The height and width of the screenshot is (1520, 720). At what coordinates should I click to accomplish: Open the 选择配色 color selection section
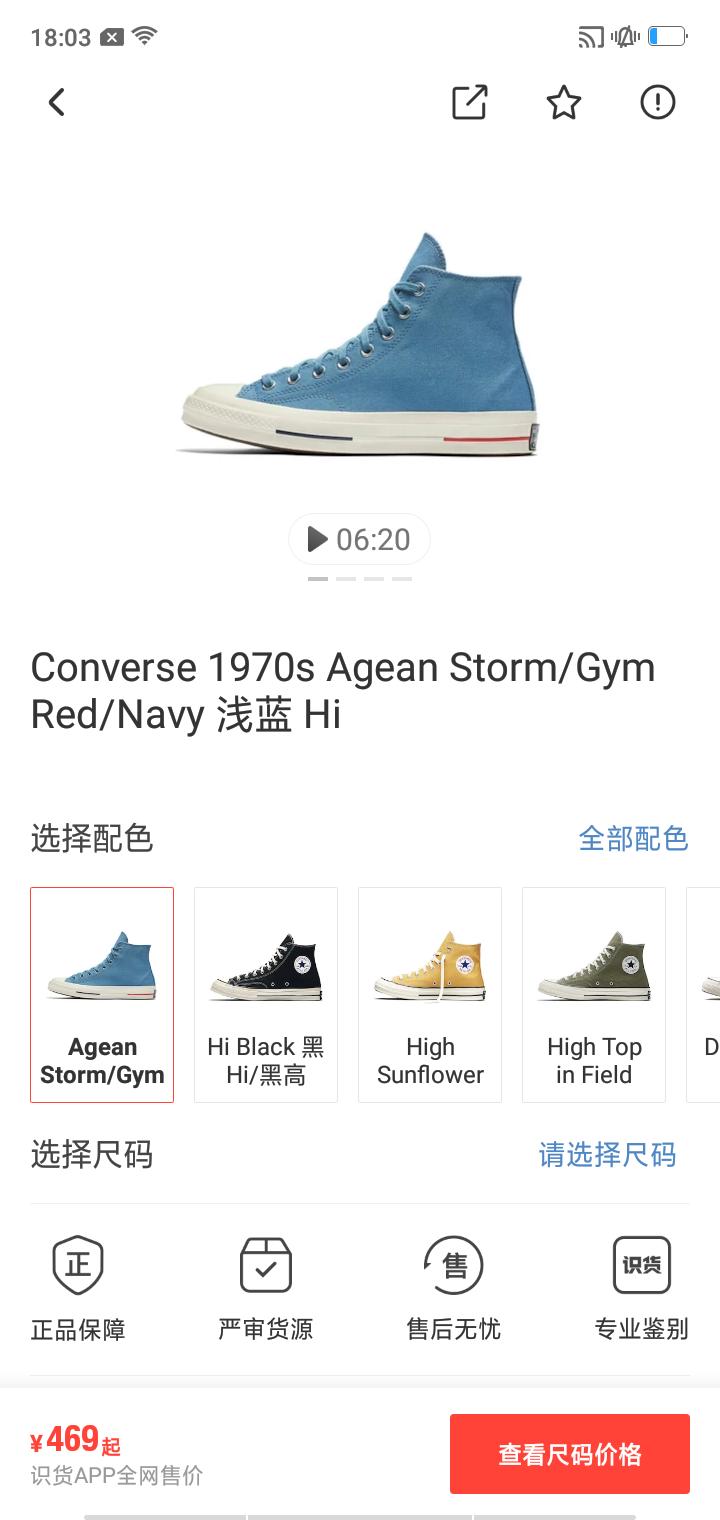click(92, 840)
